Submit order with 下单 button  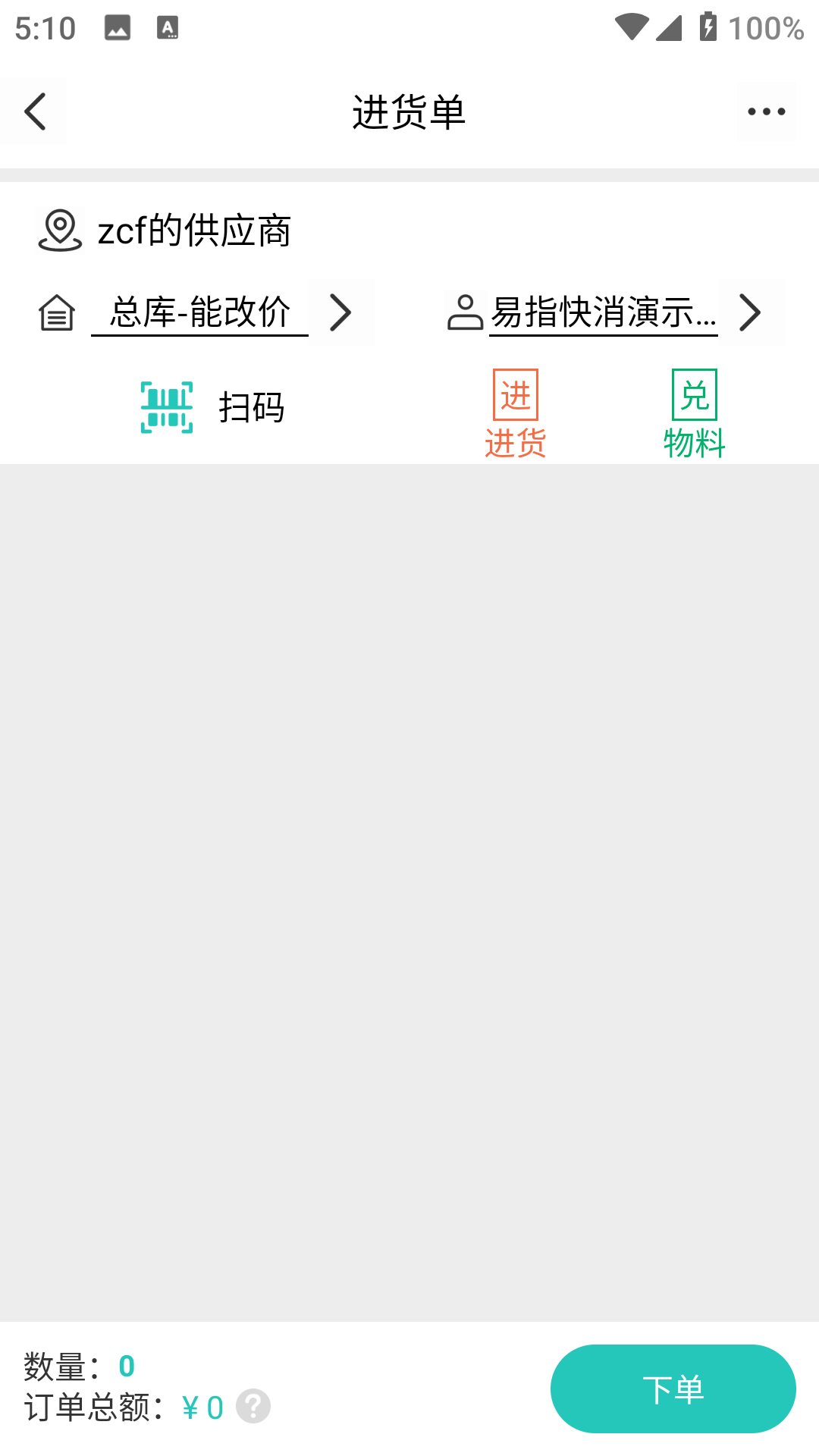[673, 1389]
